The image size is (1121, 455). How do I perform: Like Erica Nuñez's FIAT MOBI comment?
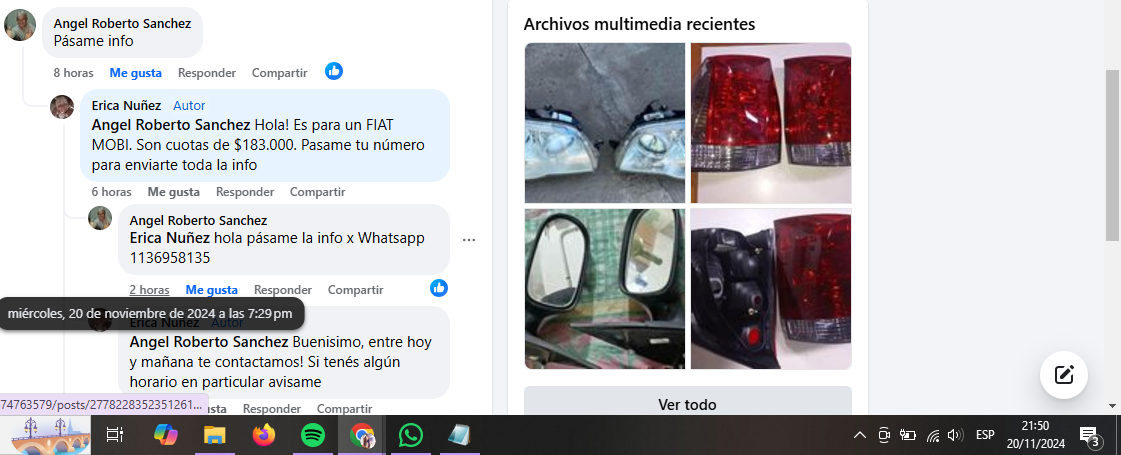(174, 192)
